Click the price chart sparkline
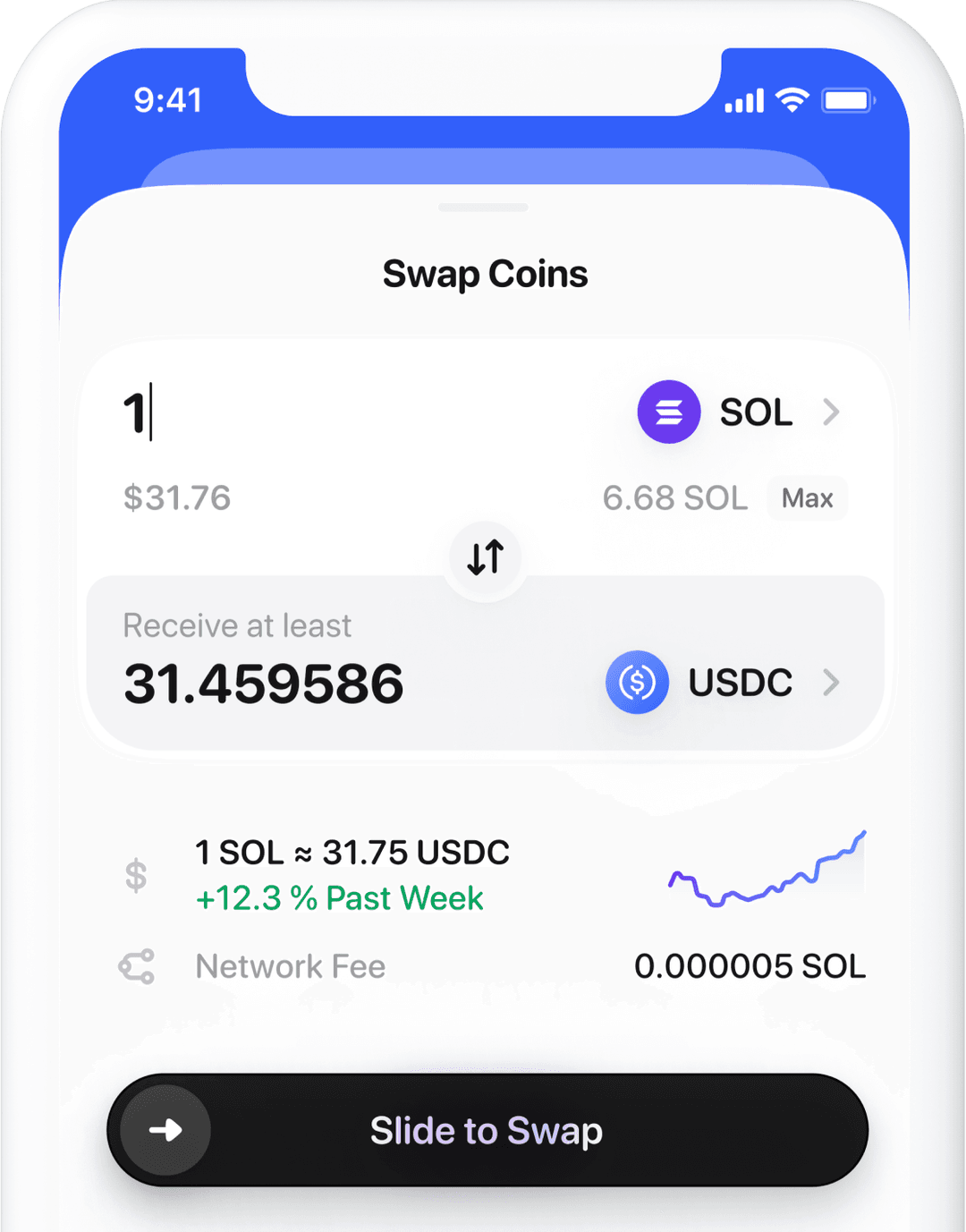Screen dimensions: 966x1232 tap(767, 872)
